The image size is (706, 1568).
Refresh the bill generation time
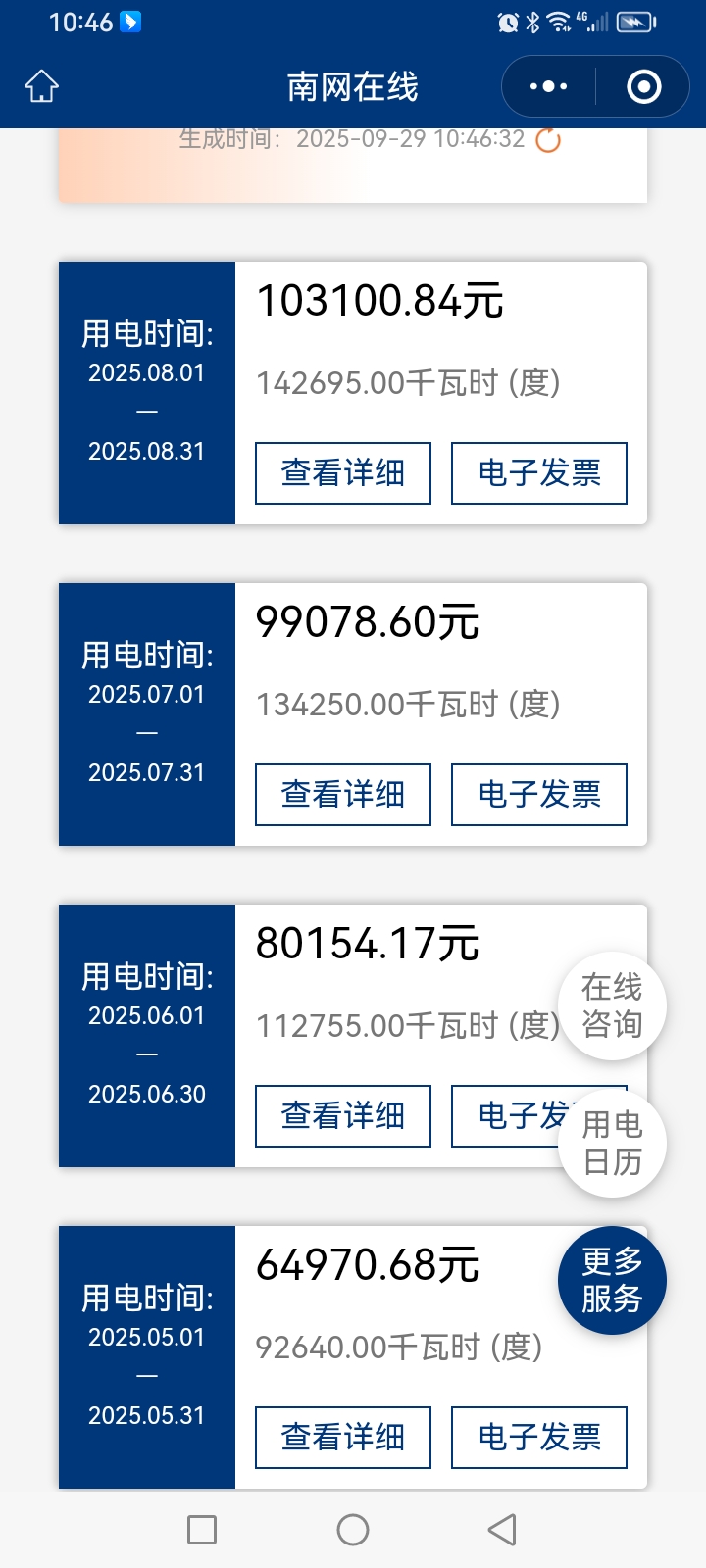(548, 140)
